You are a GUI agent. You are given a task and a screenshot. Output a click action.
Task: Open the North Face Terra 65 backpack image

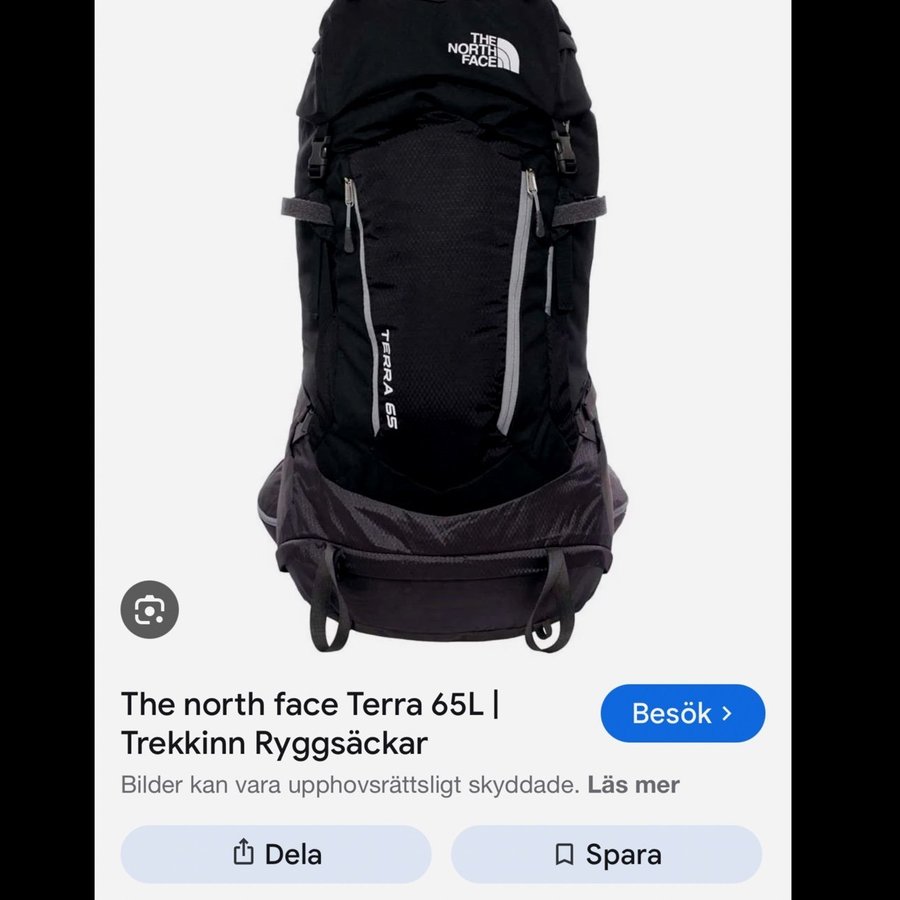443,320
